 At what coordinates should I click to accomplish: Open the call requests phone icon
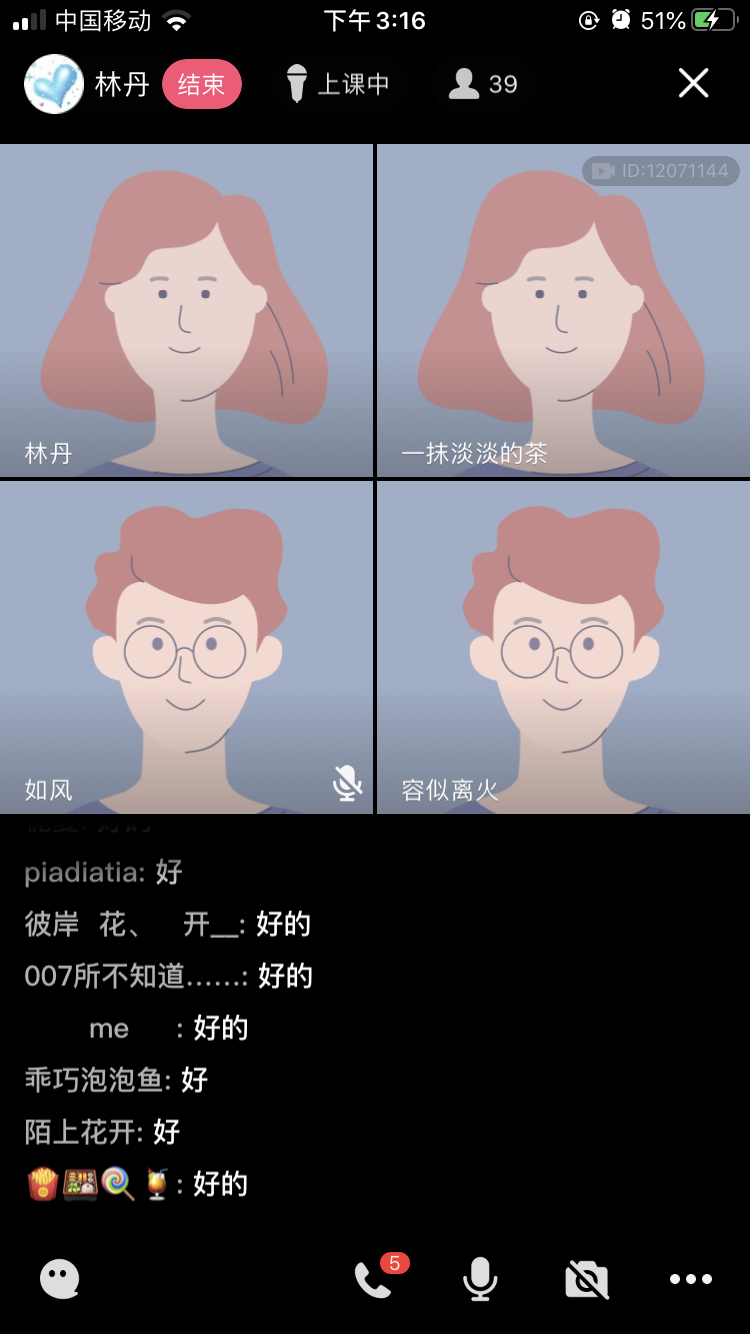pyautogui.click(x=374, y=1279)
